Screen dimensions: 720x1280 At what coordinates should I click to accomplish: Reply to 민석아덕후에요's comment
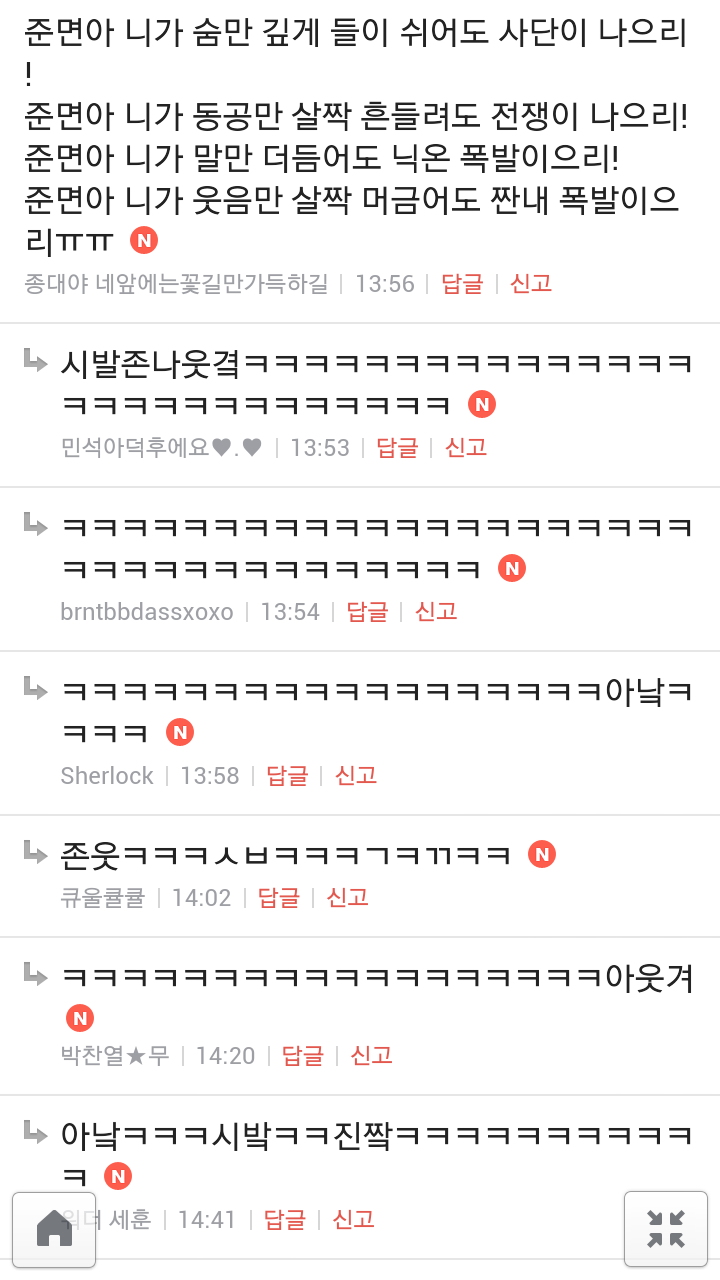[397, 448]
